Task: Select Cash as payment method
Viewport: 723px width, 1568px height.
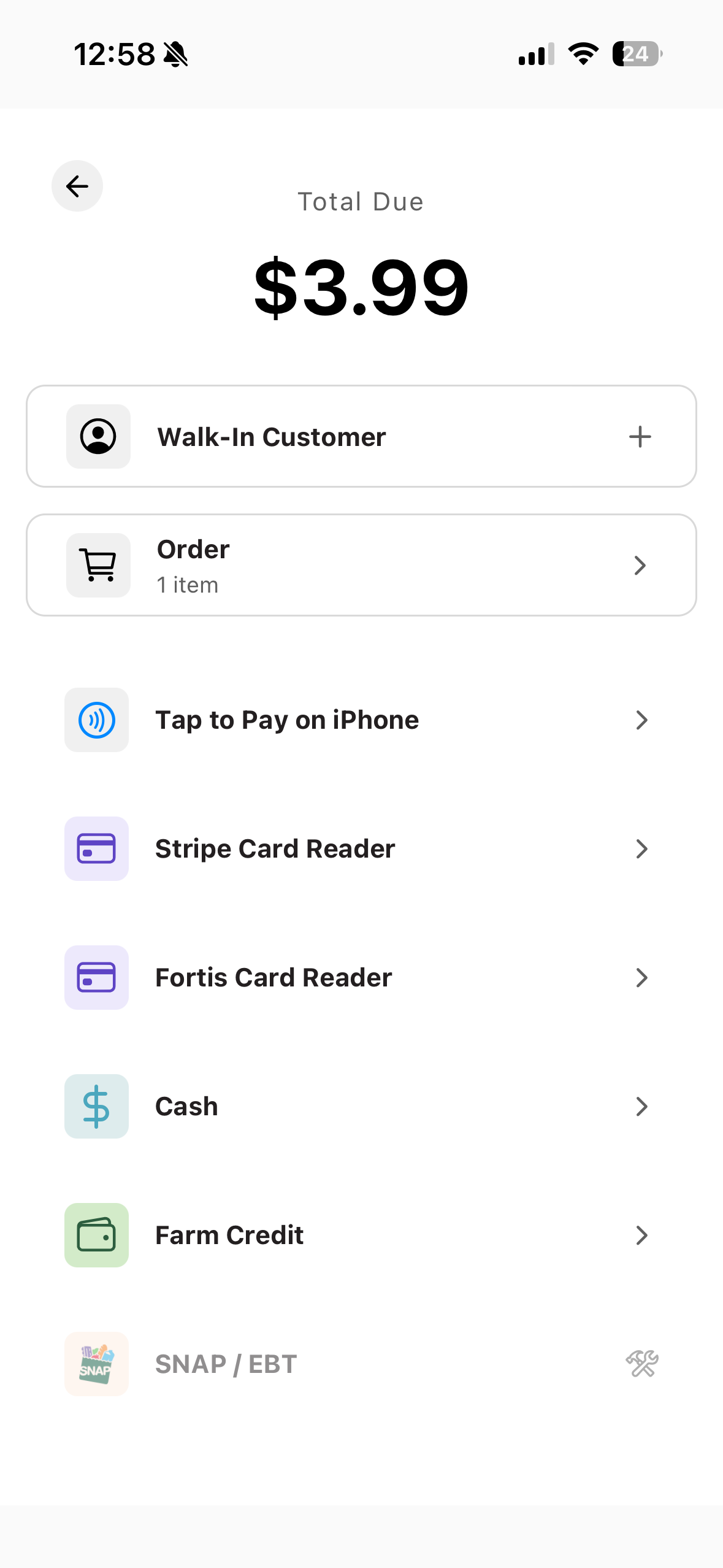Action: (361, 1106)
